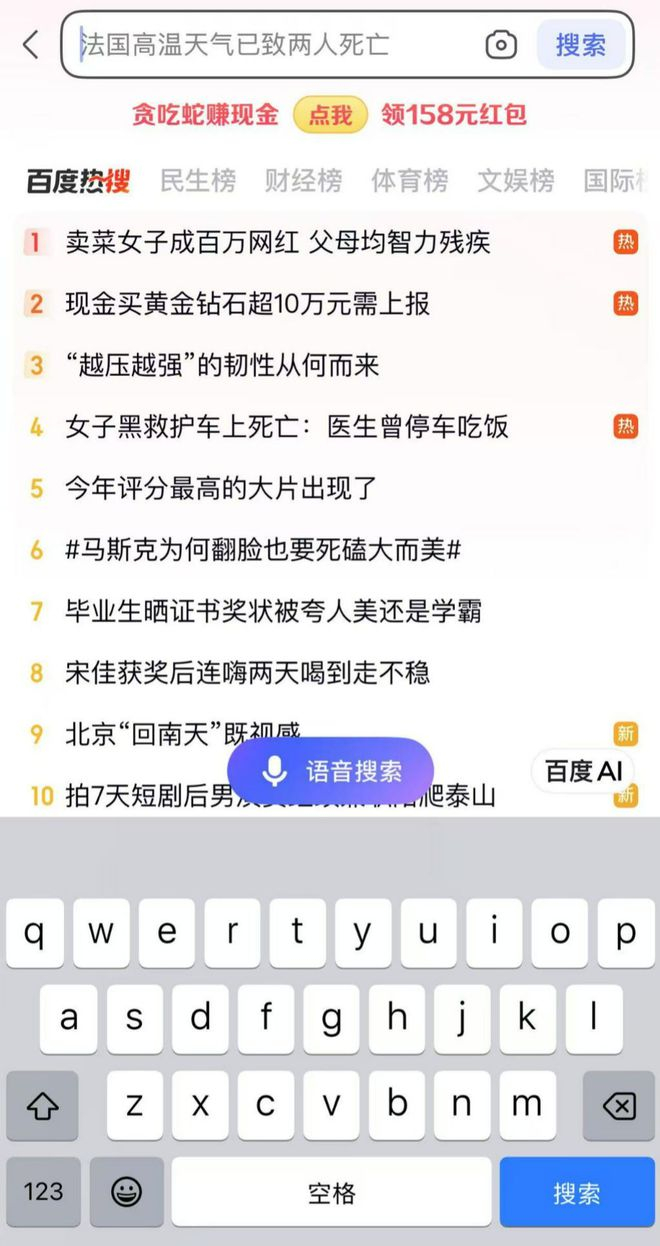View topic “越压越强”的韧性从何而来
The image size is (660, 1246).
tap(222, 366)
